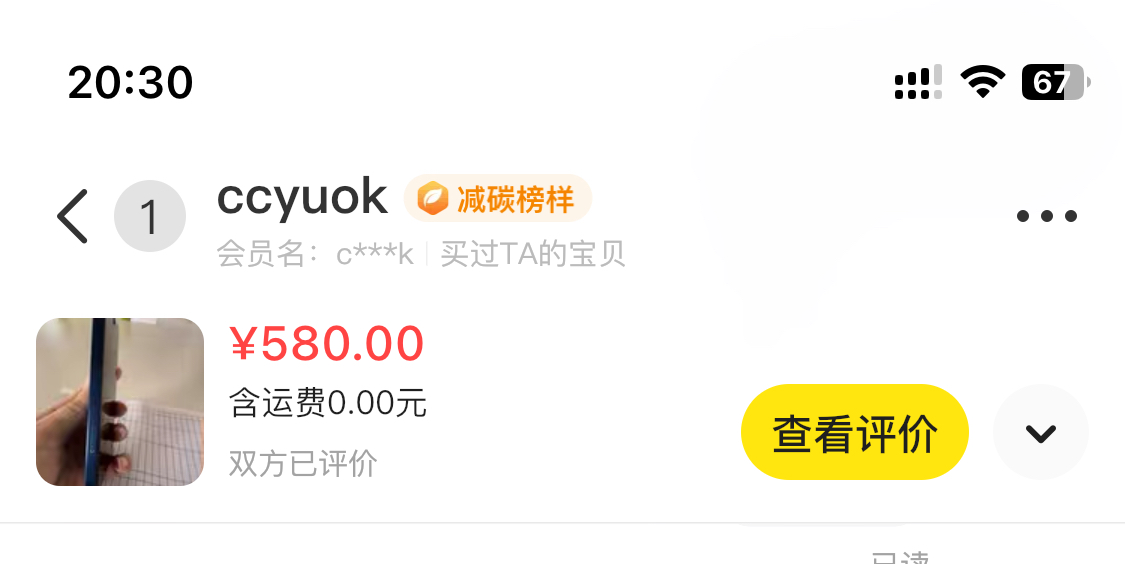
Task: Expand the order card with the chevron
Action: pos(1040,433)
